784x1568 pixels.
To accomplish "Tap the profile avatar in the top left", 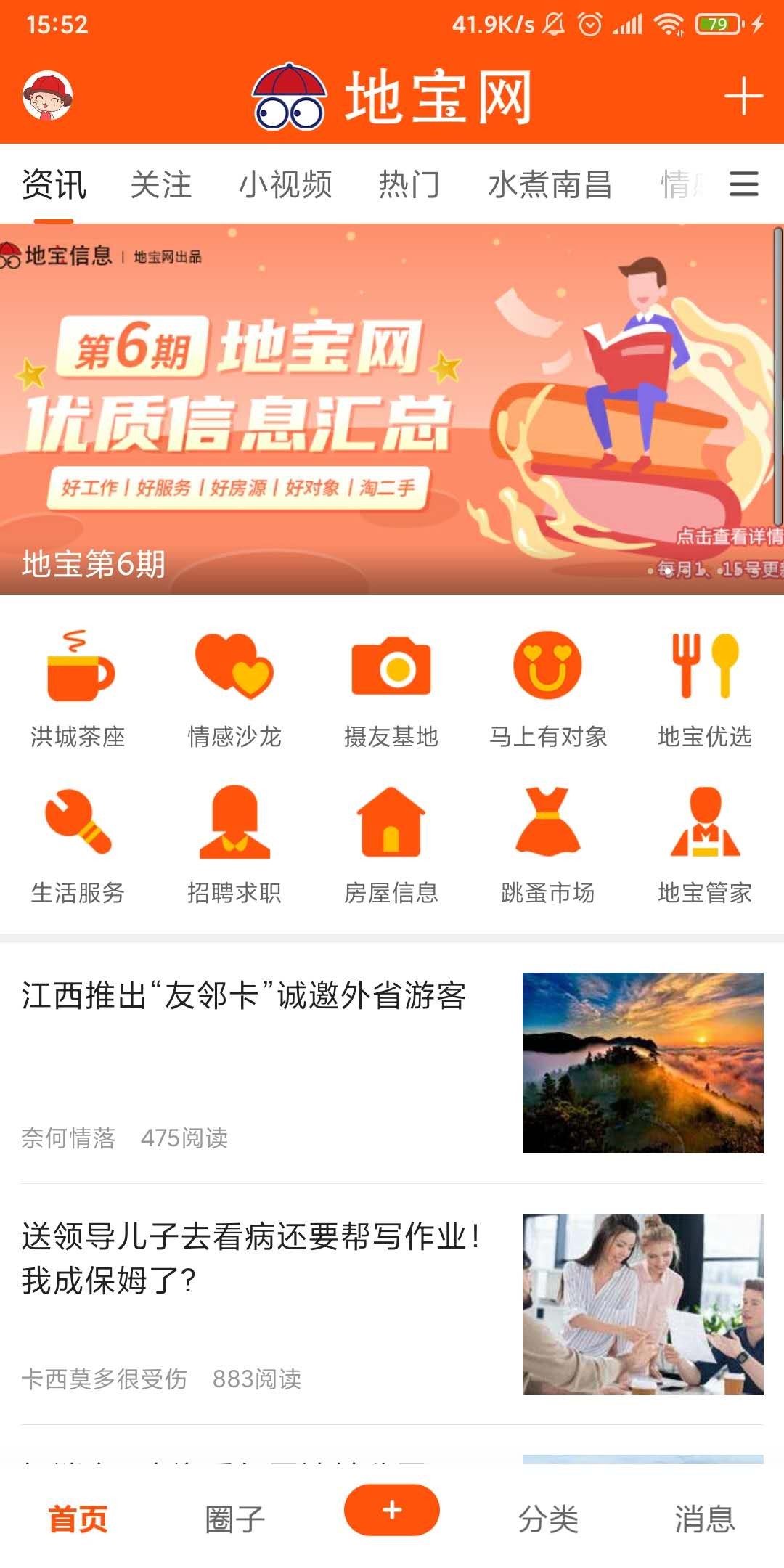I will [x=45, y=99].
